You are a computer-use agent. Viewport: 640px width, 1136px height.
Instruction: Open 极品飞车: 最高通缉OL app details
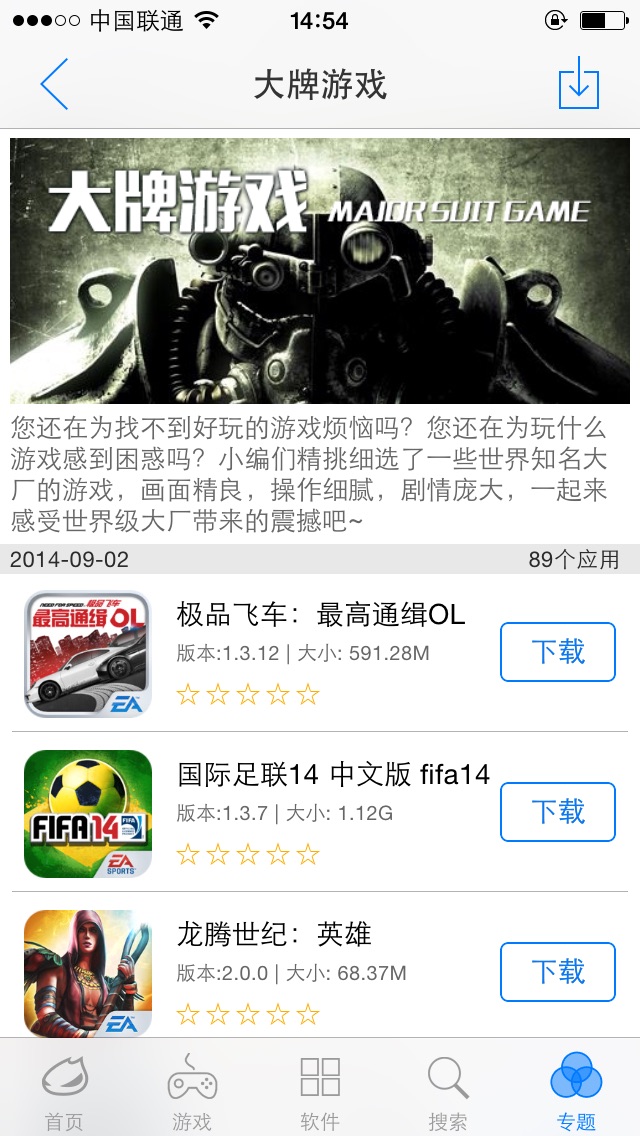point(320,614)
